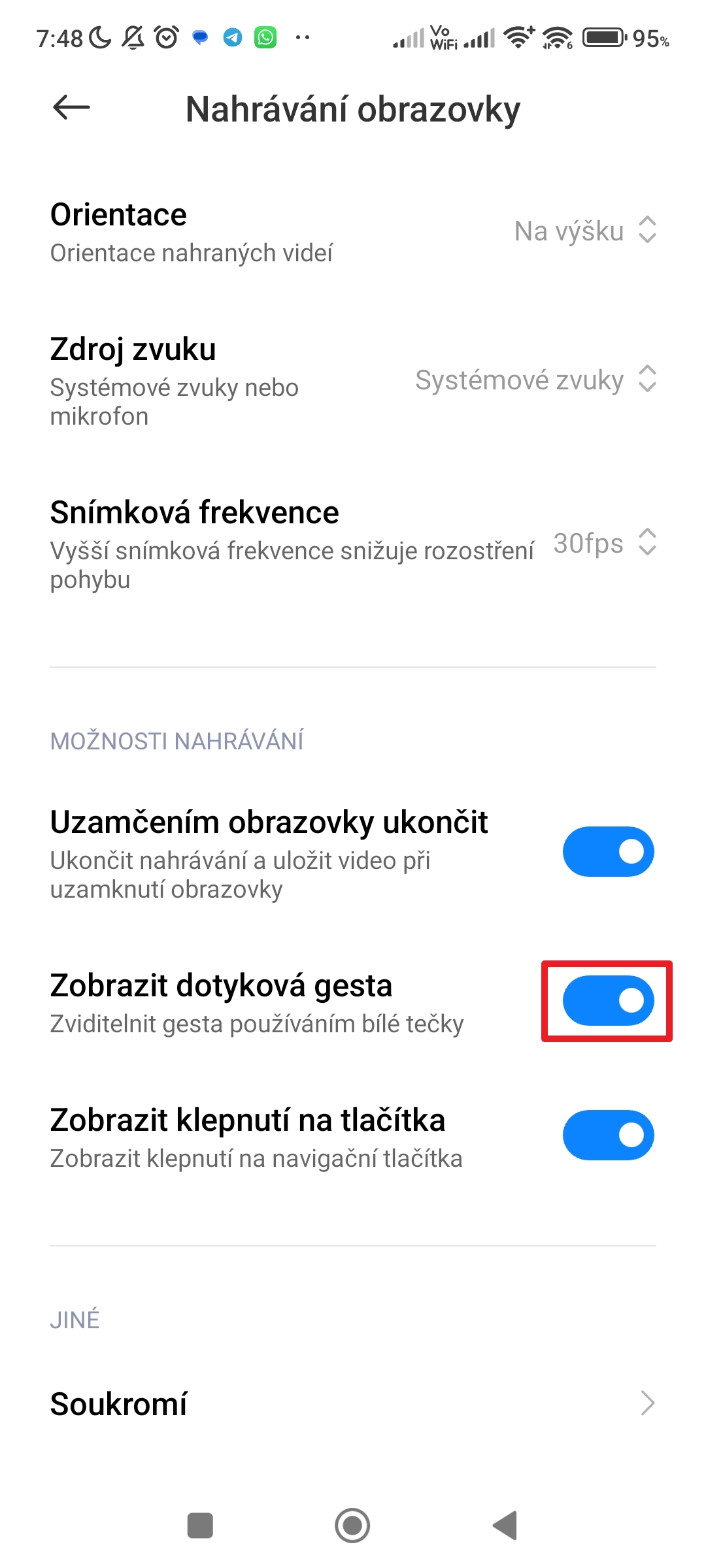Open the Orientace dropdown
Image resolution: width=706 pixels, height=1568 pixels.
point(584,231)
